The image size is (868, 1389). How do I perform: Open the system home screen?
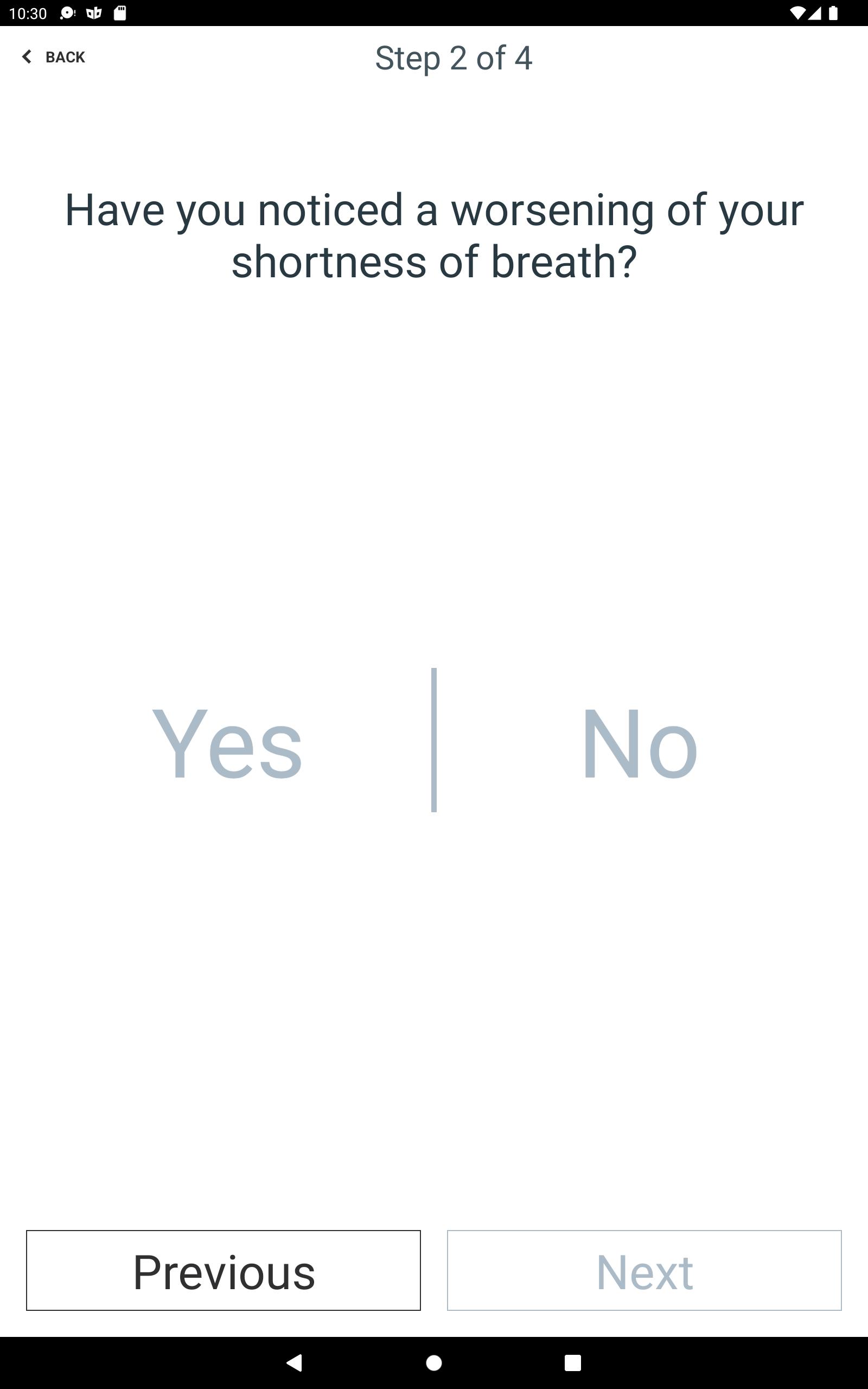click(x=434, y=1362)
